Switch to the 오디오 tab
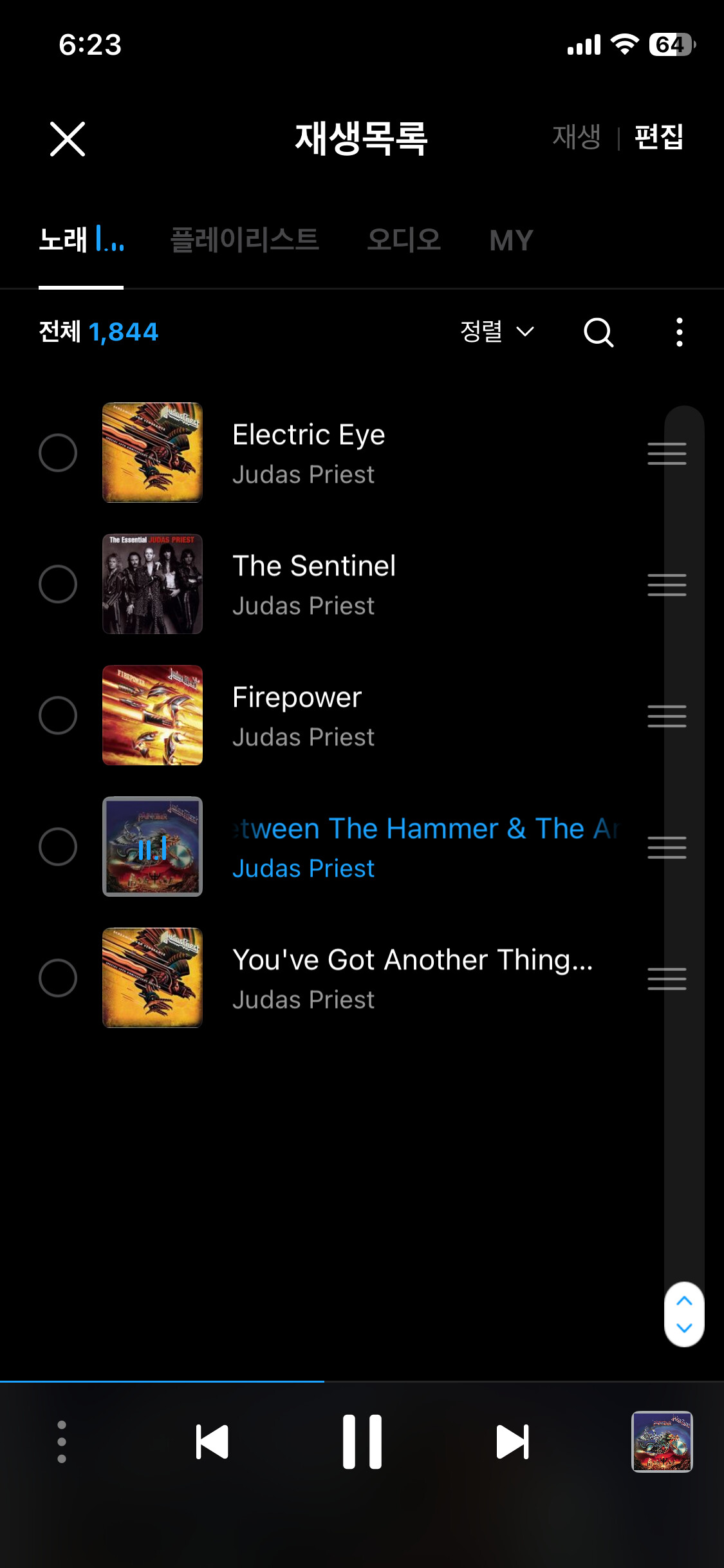 [x=404, y=241]
